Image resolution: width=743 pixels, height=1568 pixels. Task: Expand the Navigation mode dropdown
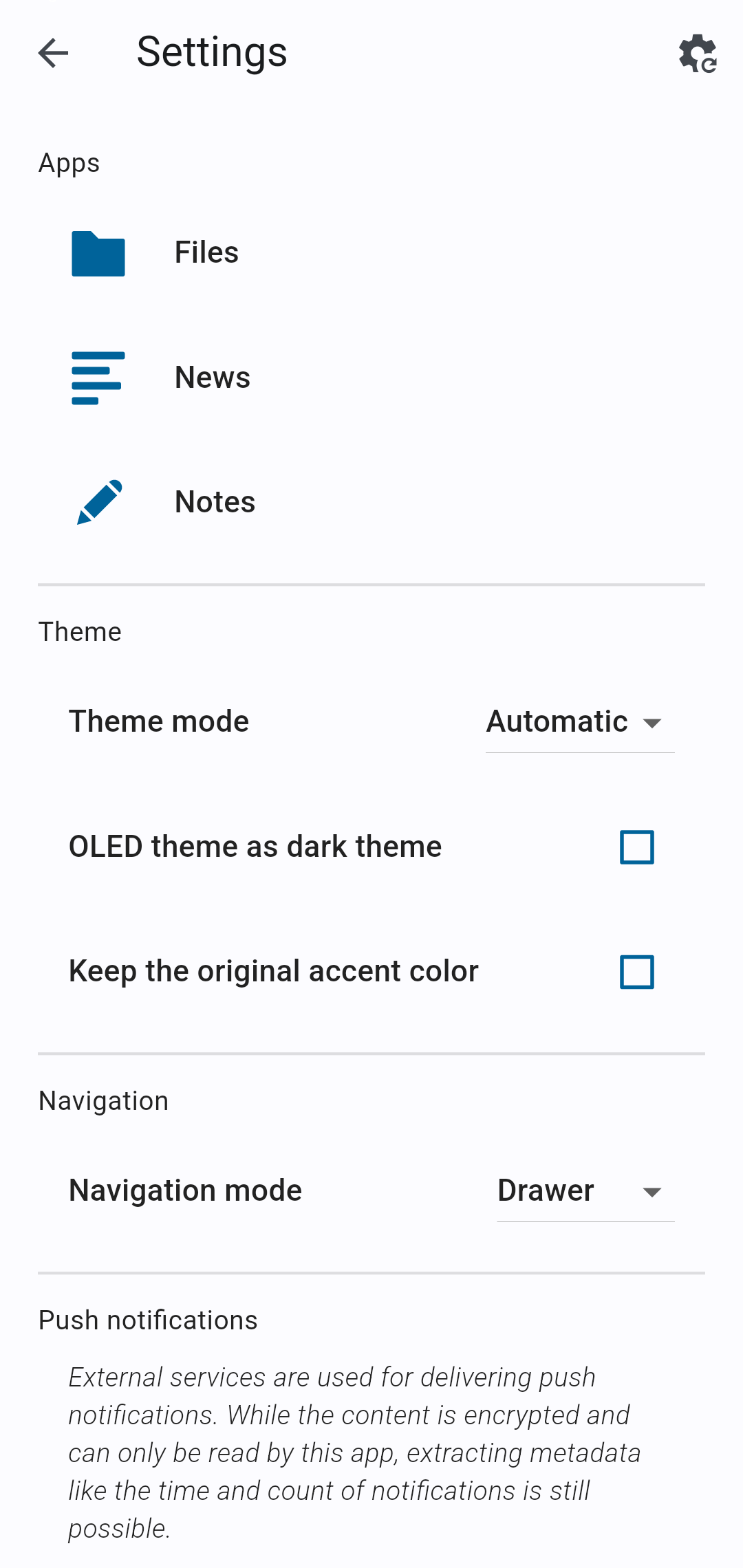[x=585, y=1191]
